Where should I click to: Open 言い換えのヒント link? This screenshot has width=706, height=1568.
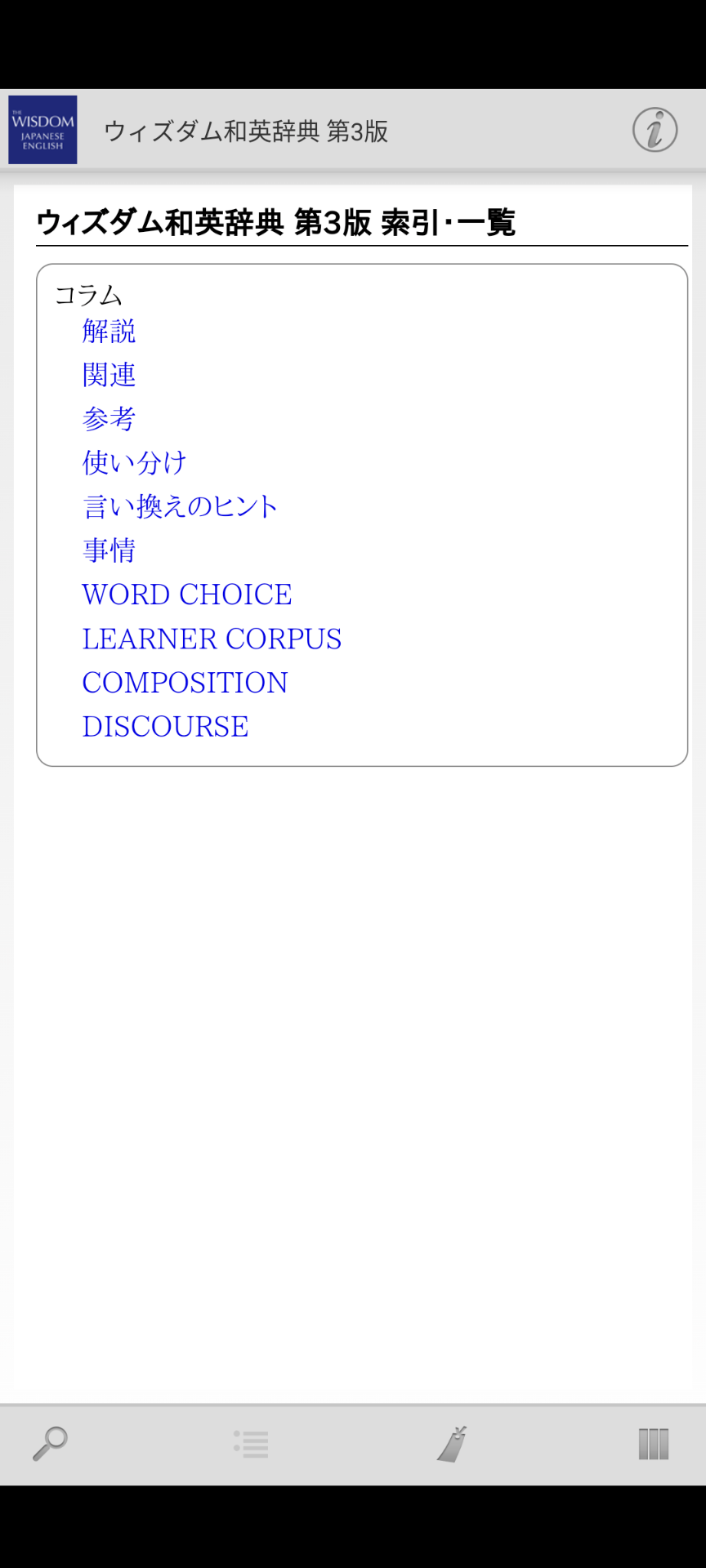[181, 506]
